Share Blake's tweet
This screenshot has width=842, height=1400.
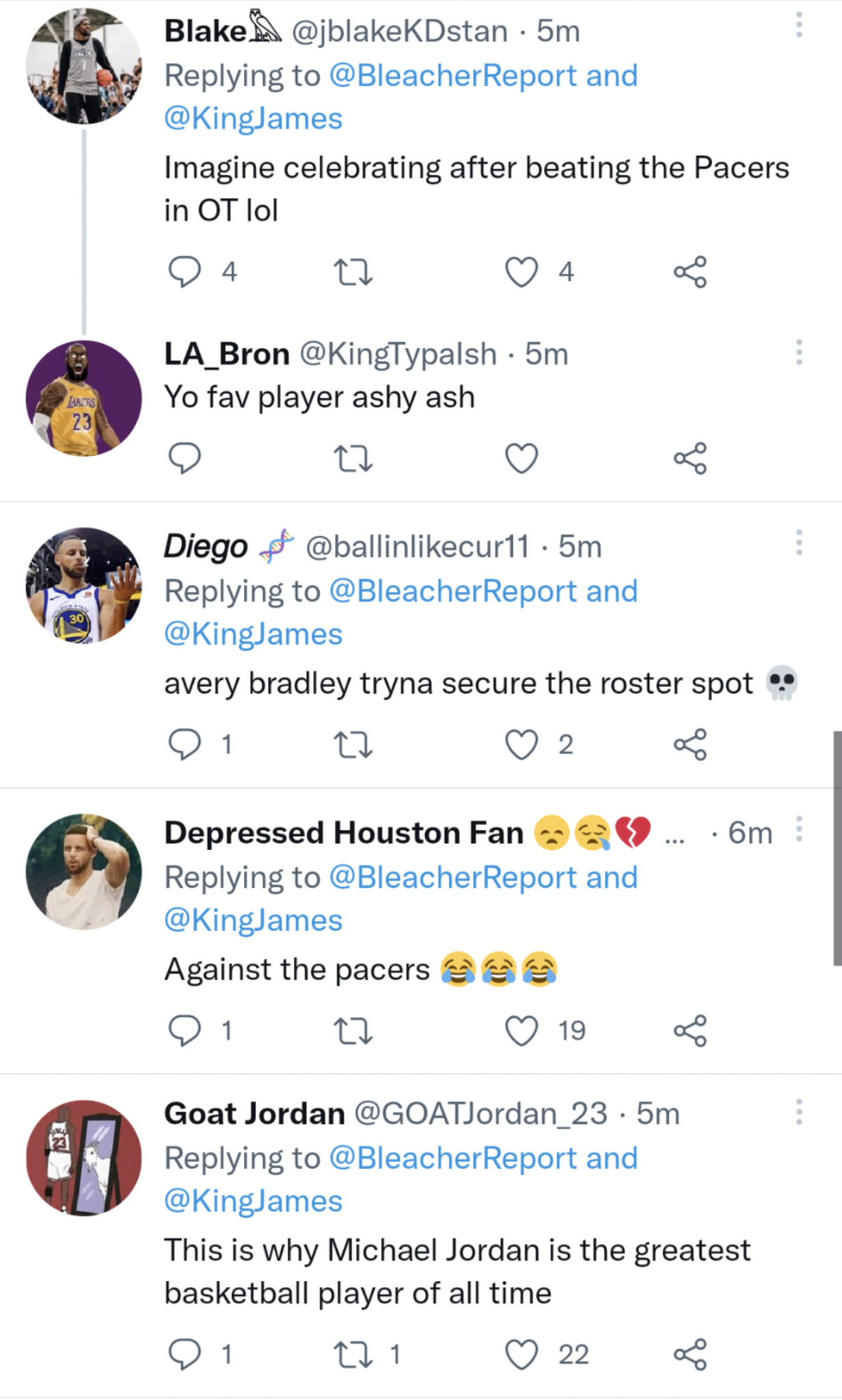point(692,272)
